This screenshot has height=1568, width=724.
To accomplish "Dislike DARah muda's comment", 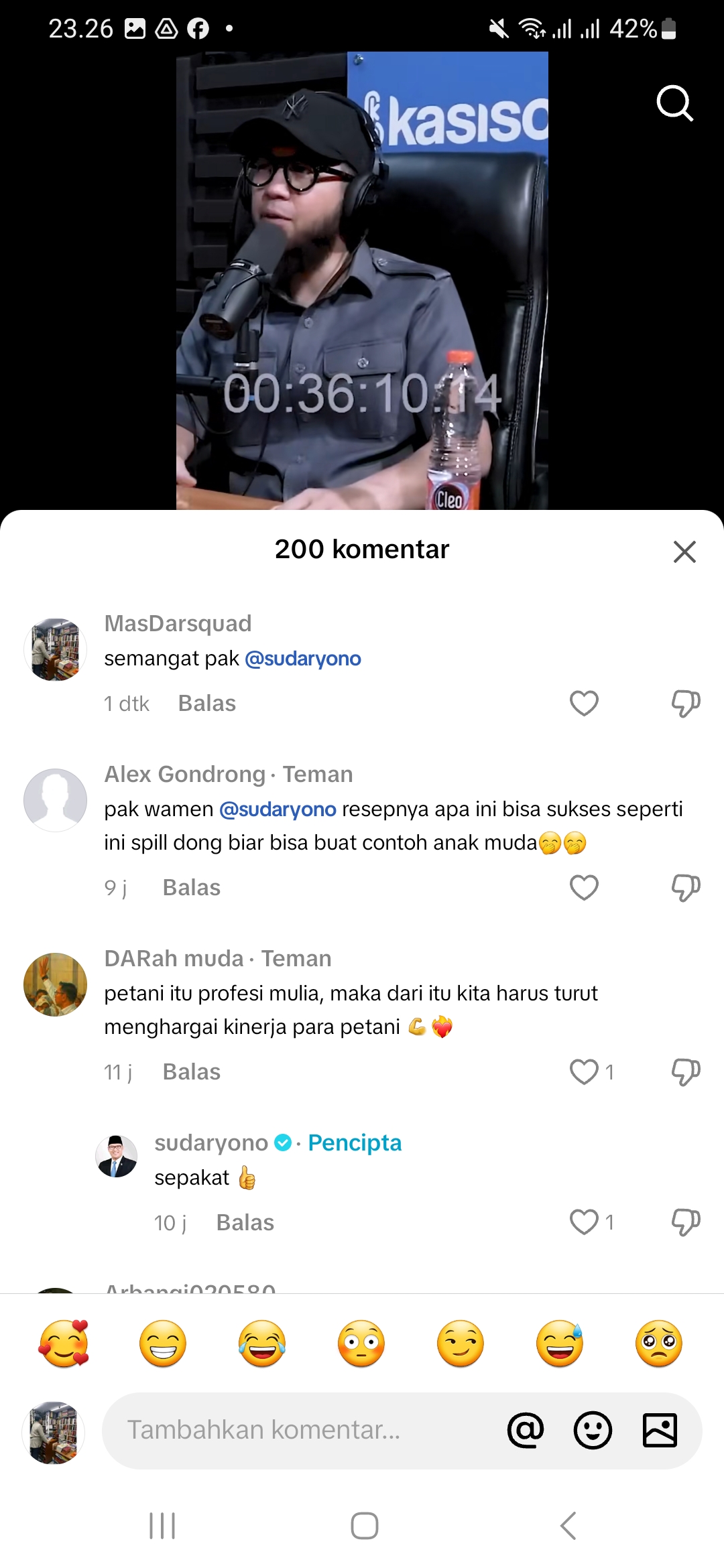I will (x=686, y=1072).
